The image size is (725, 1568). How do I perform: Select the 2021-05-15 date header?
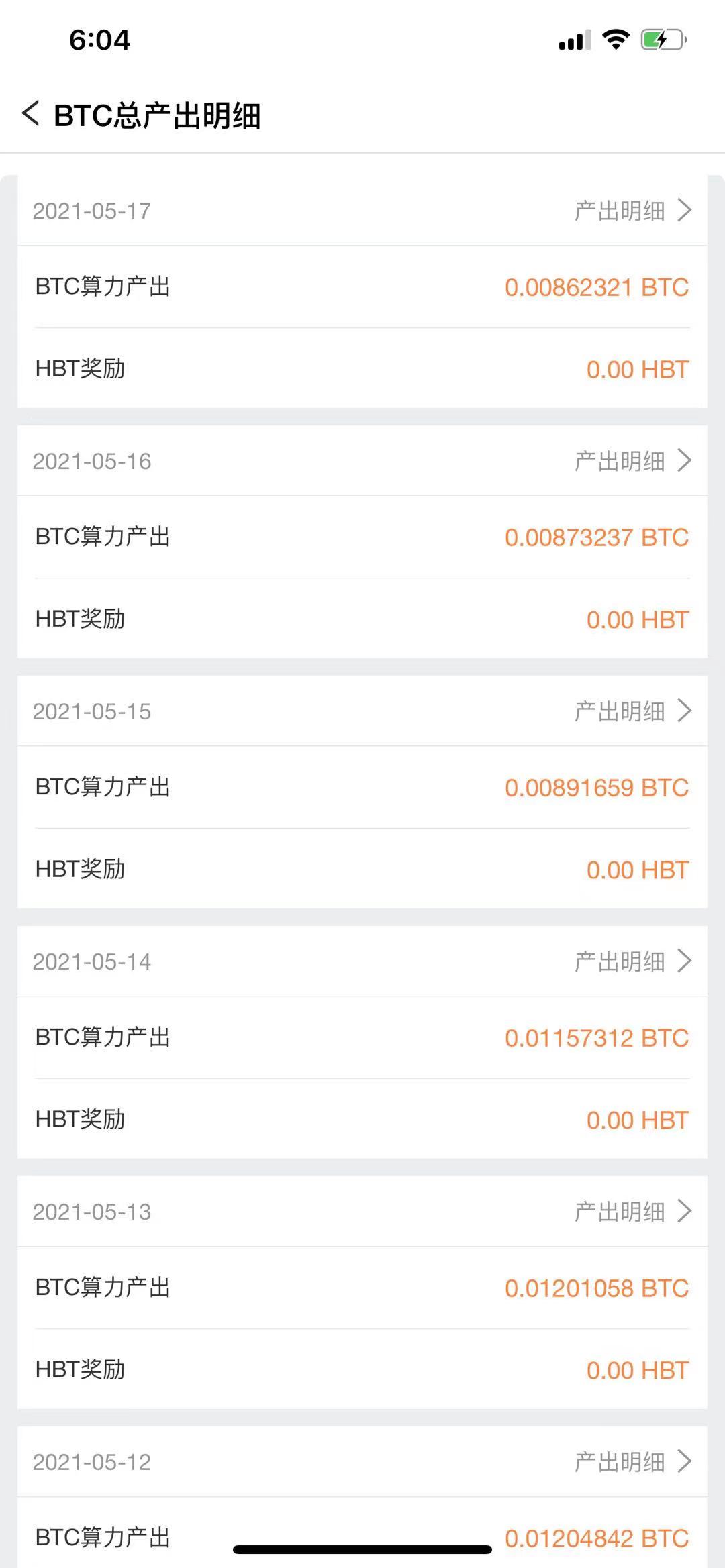(93, 711)
